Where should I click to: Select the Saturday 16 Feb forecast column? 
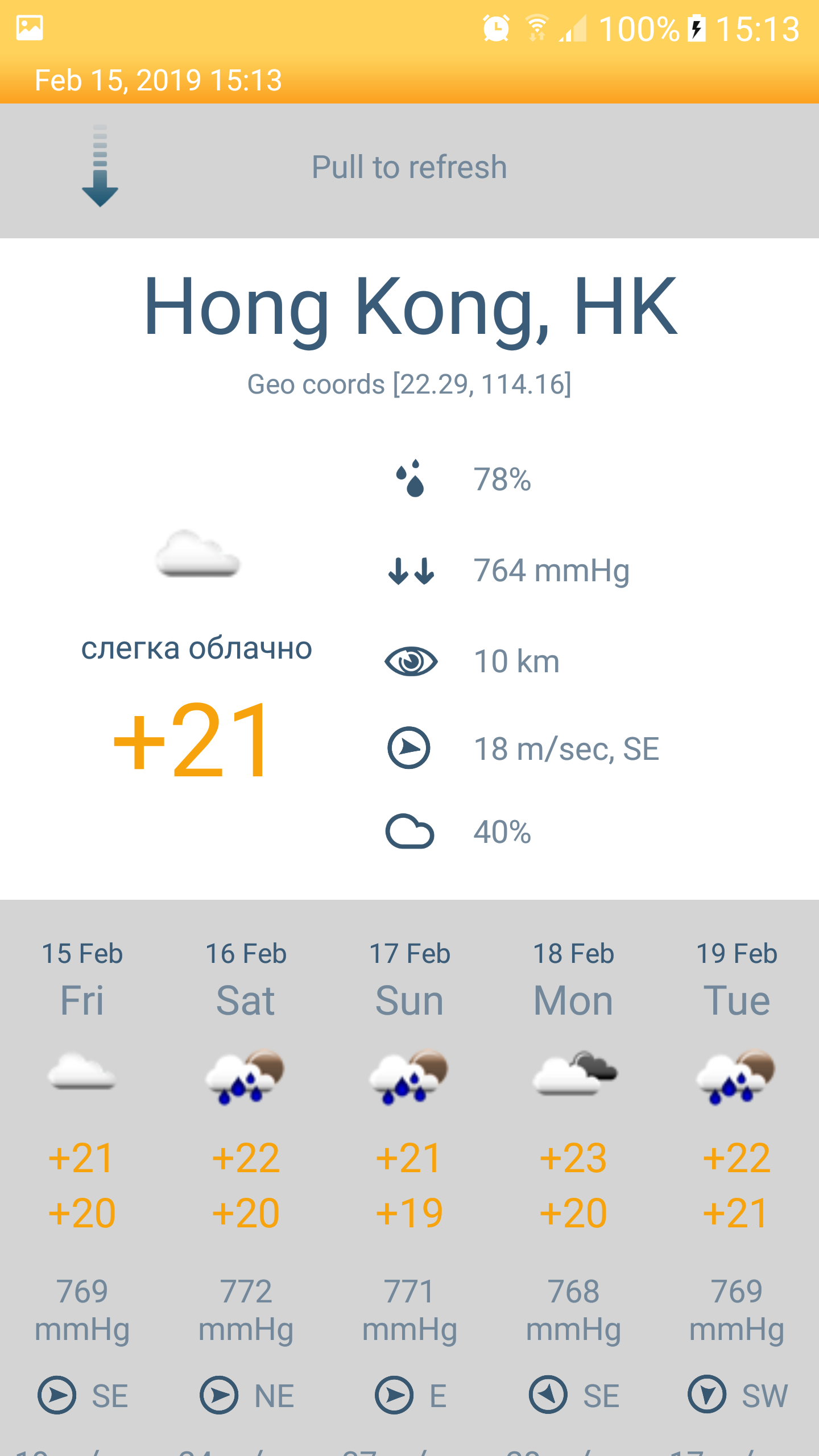[246, 1075]
